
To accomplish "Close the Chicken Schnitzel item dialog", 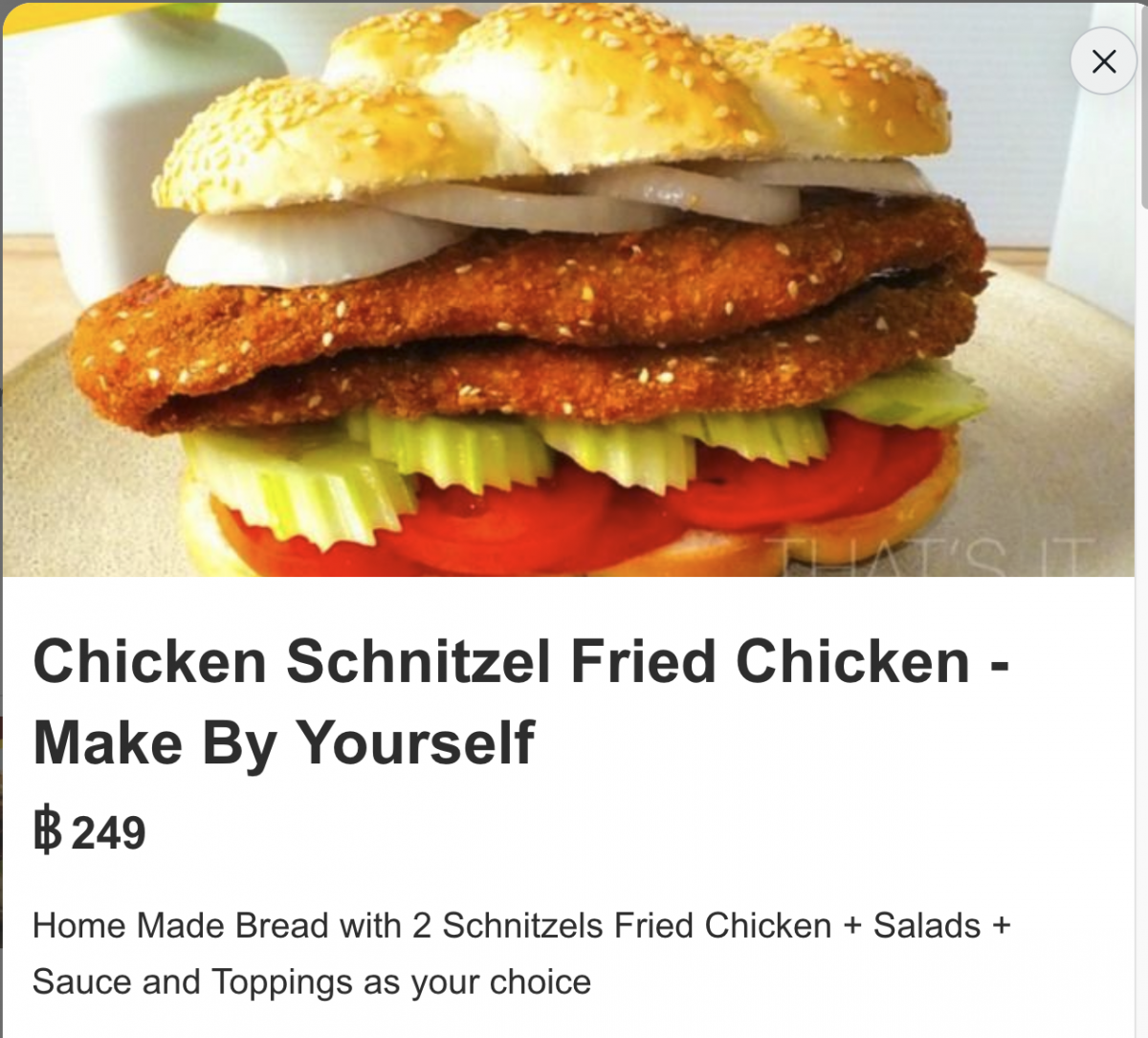I will coord(1103,61).
